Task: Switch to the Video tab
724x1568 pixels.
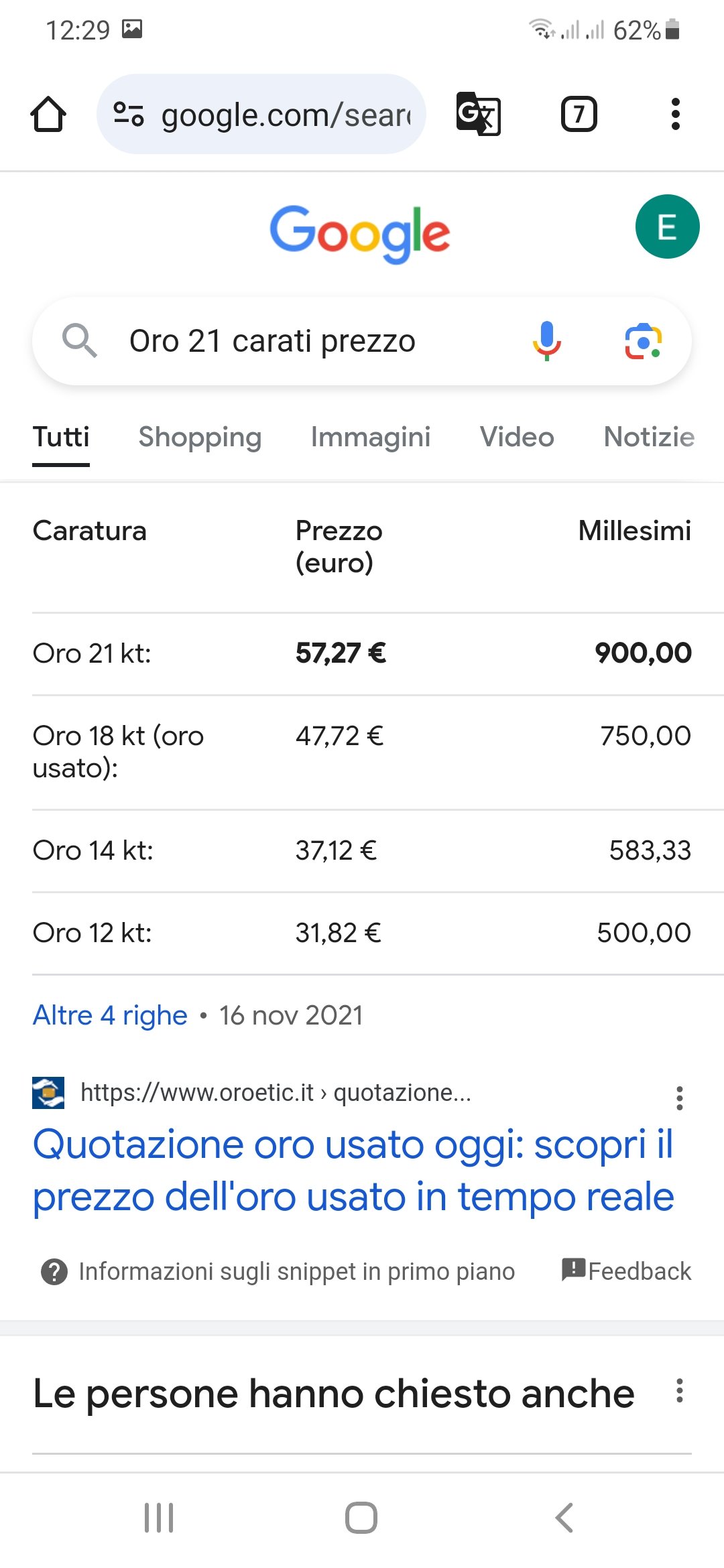Action: [x=517, y=437]
